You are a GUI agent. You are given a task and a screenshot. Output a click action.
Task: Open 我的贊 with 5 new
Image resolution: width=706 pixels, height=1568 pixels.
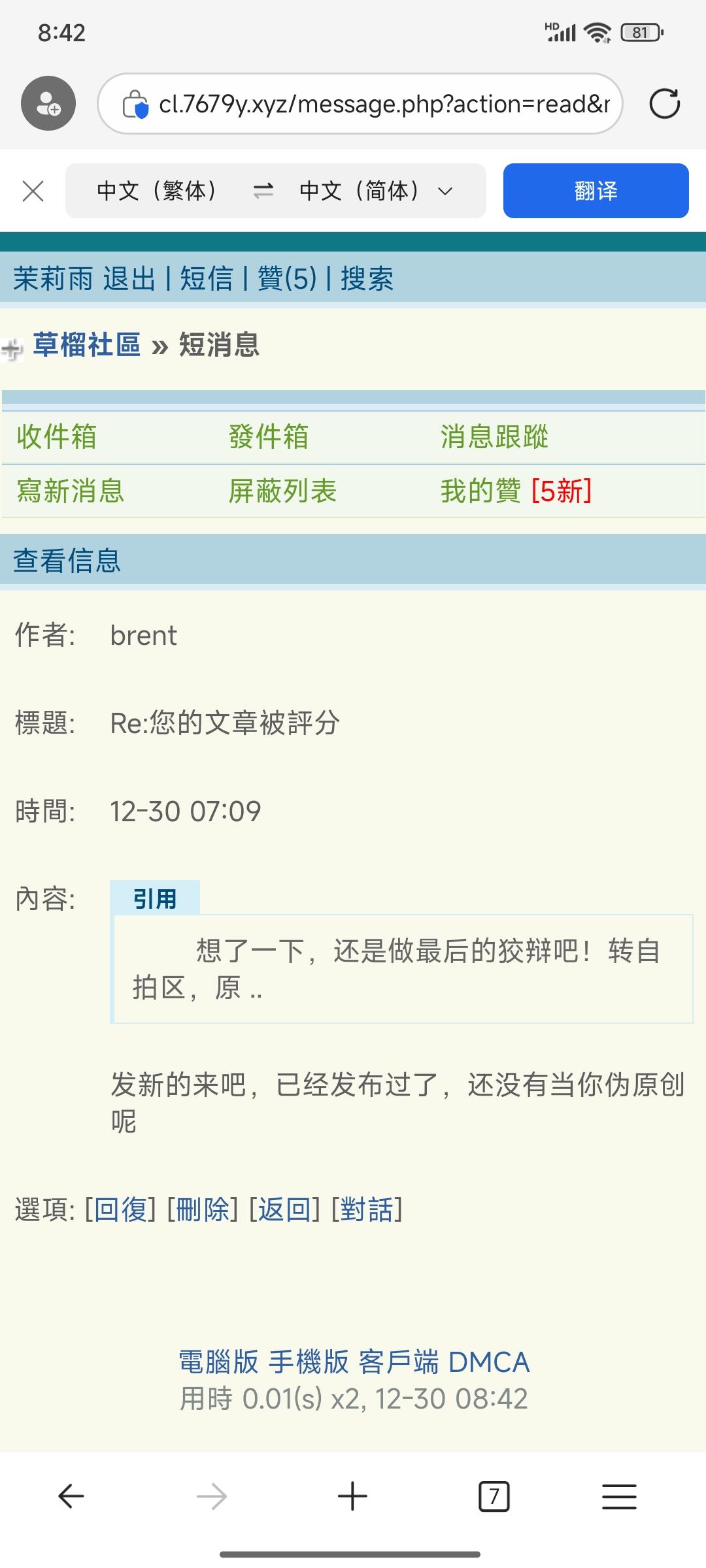(515, 491)
